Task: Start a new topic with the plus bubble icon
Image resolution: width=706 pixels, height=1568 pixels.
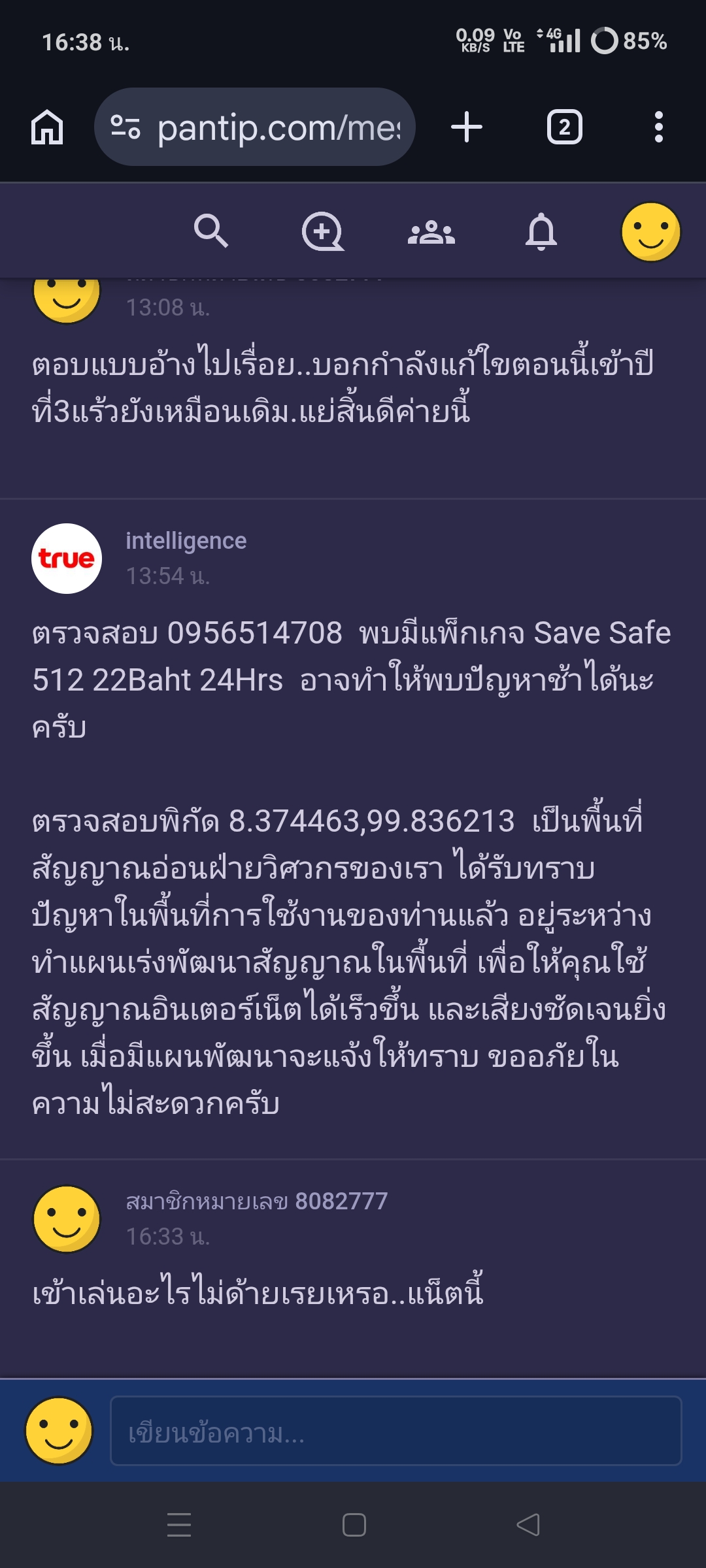Action: click(322, 231)
